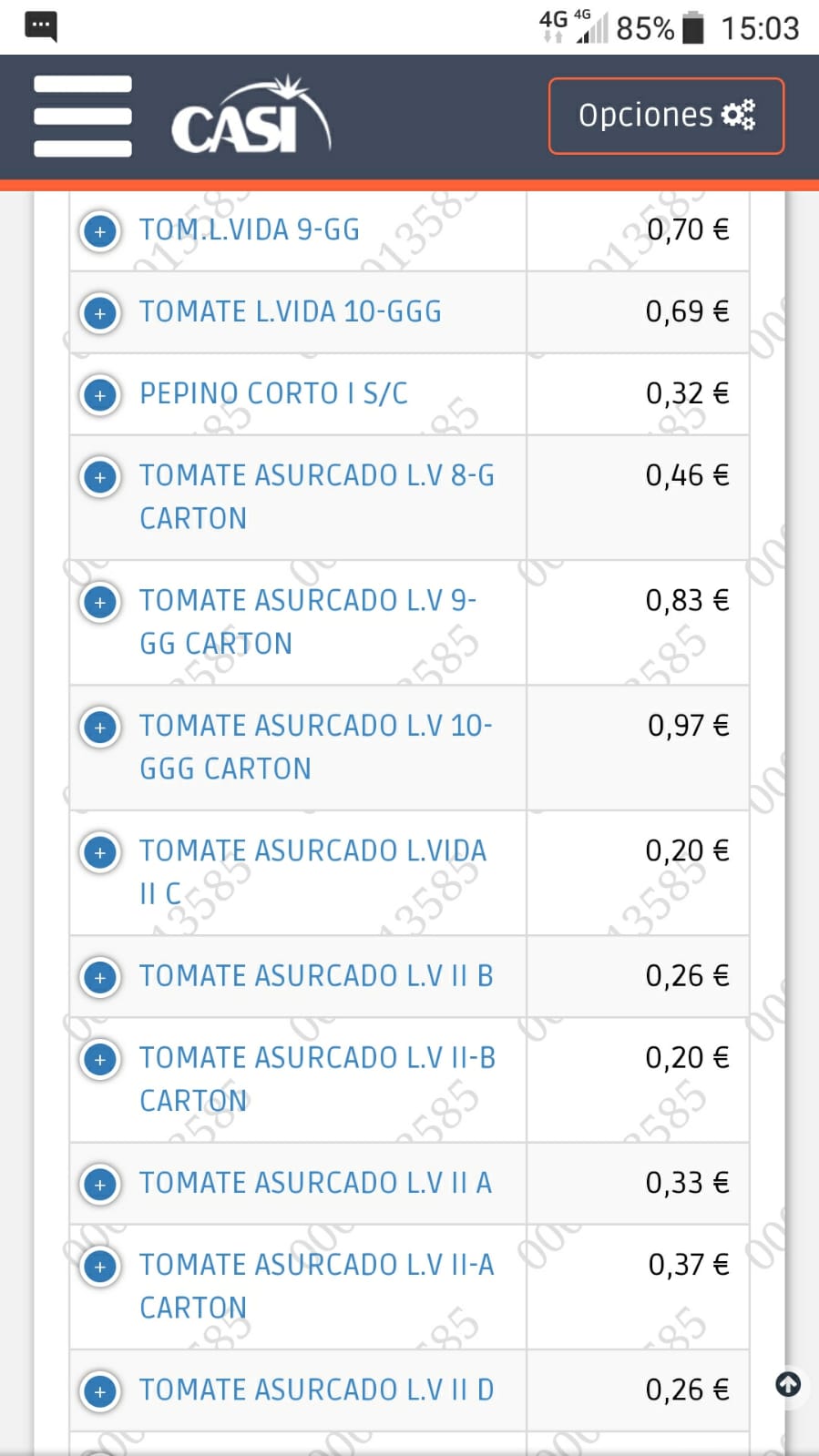Open the hamburger menu
The width and height of the screenshot is (819, 1456).
[x=83, y=116]
